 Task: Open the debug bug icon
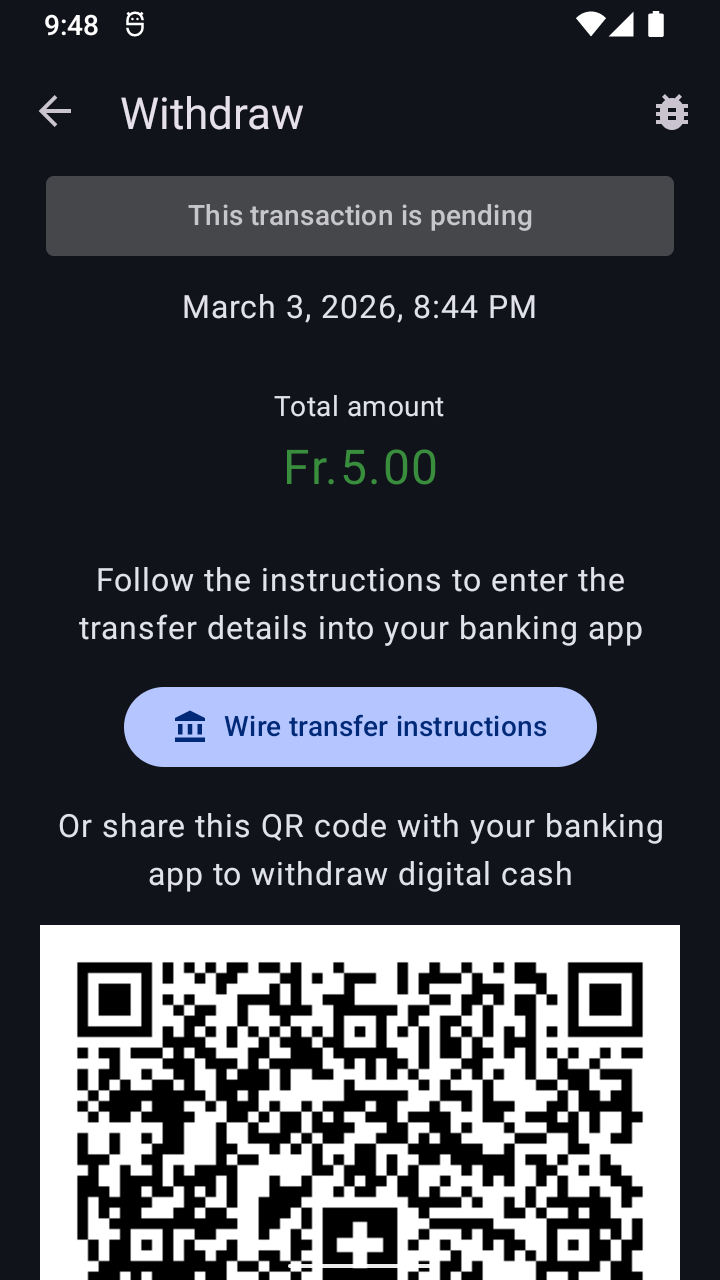672,113
